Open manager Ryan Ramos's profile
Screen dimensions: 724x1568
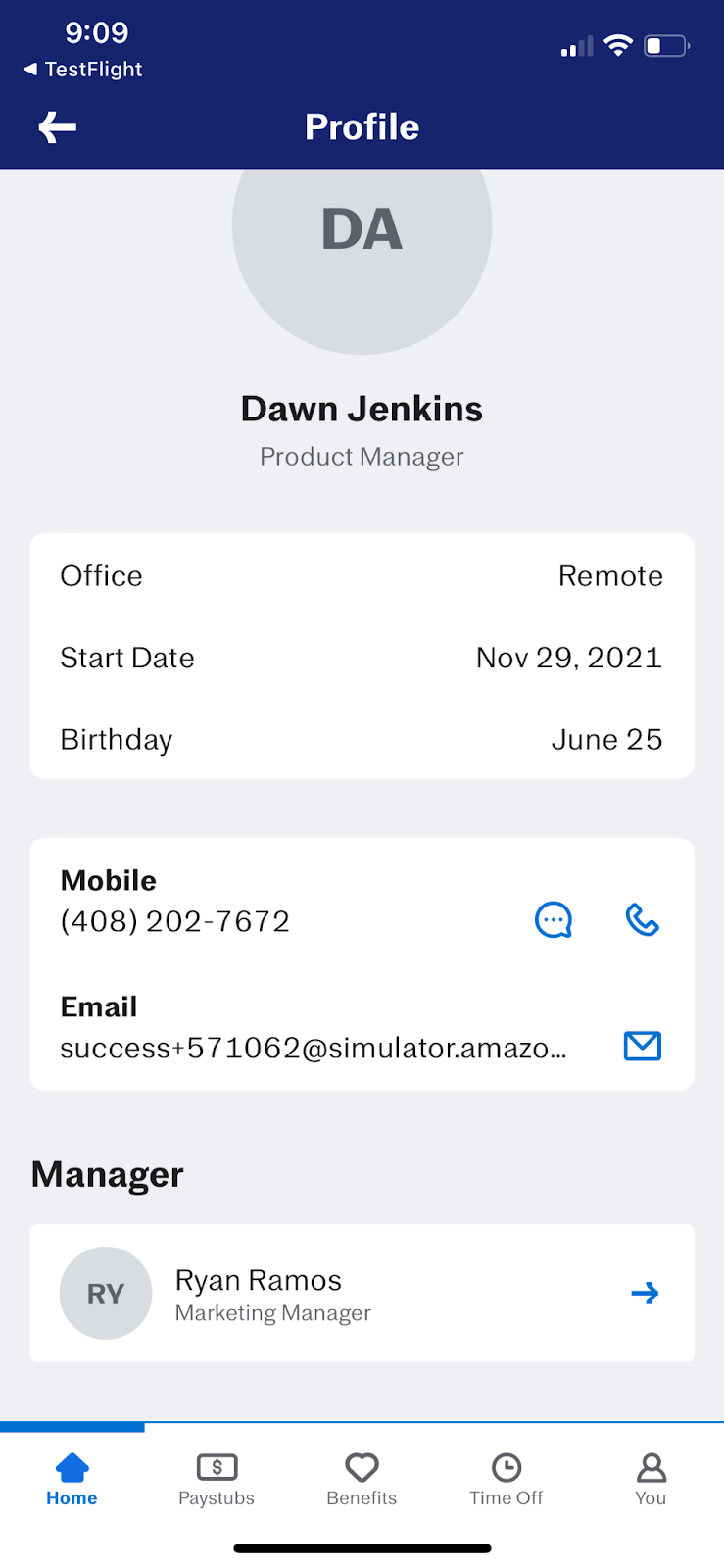tap(362, 1293)
